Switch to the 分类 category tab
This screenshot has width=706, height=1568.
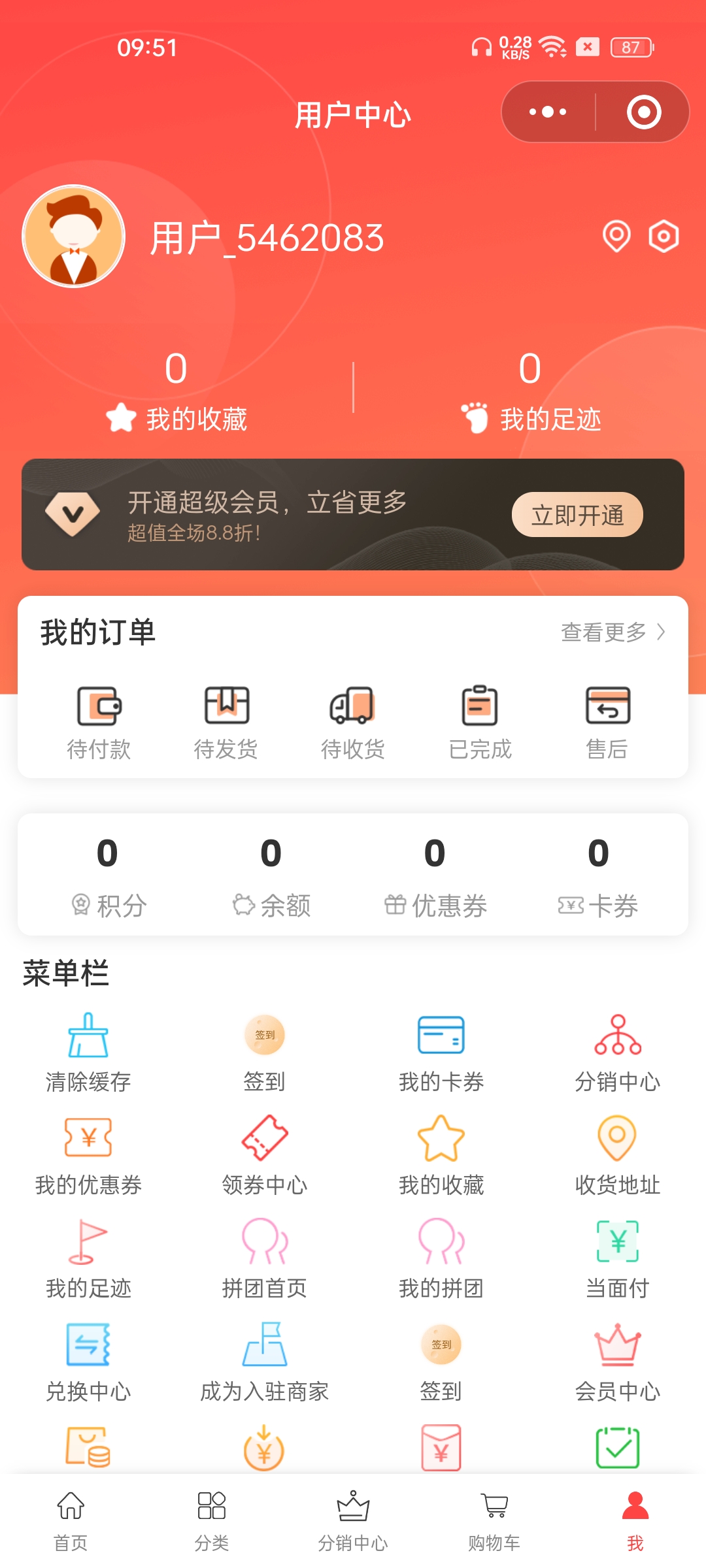tap(212, 1521)
